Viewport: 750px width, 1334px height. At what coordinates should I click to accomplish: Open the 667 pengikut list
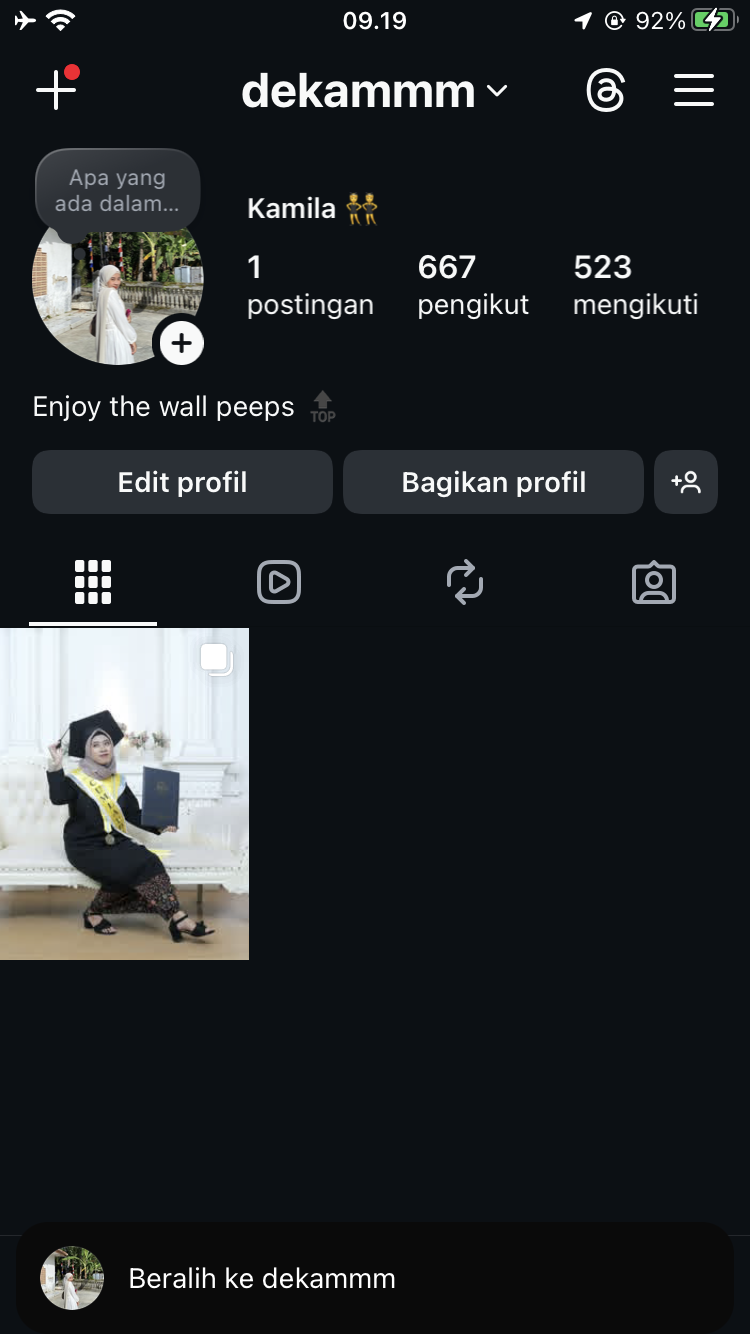click(473, 285)
